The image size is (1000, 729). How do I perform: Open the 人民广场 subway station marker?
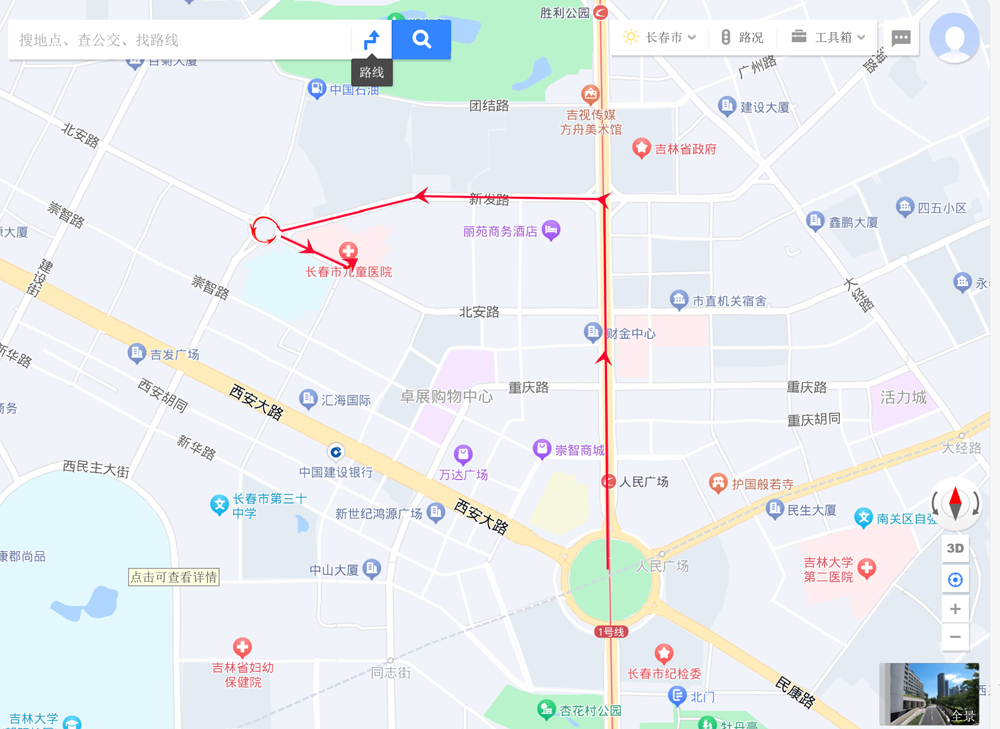[x=608, y=482]
